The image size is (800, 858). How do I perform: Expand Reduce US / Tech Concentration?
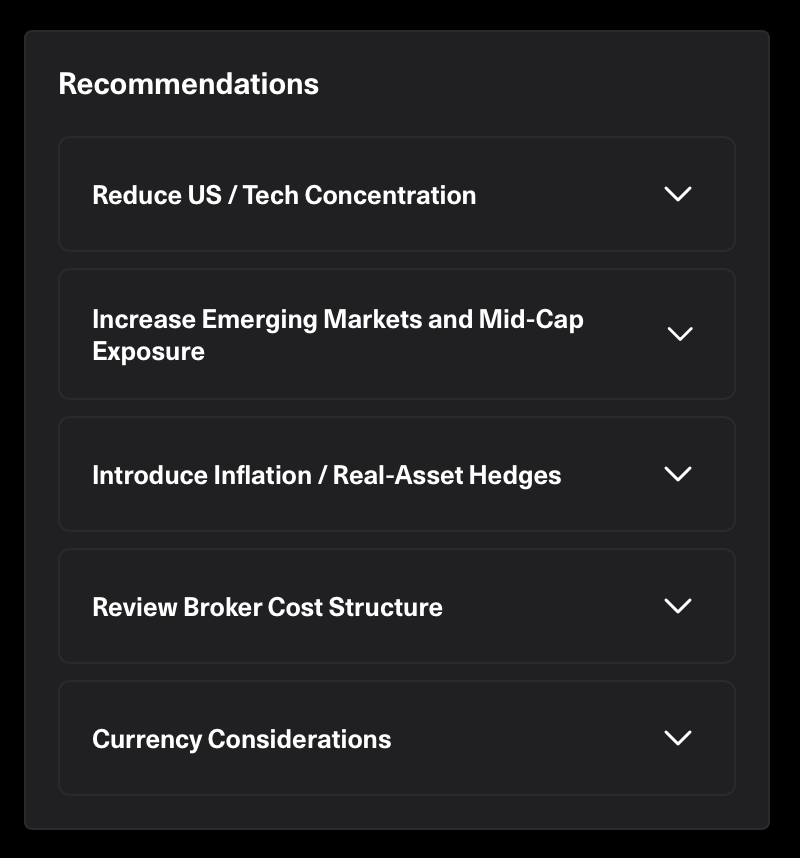coord(677,194)
